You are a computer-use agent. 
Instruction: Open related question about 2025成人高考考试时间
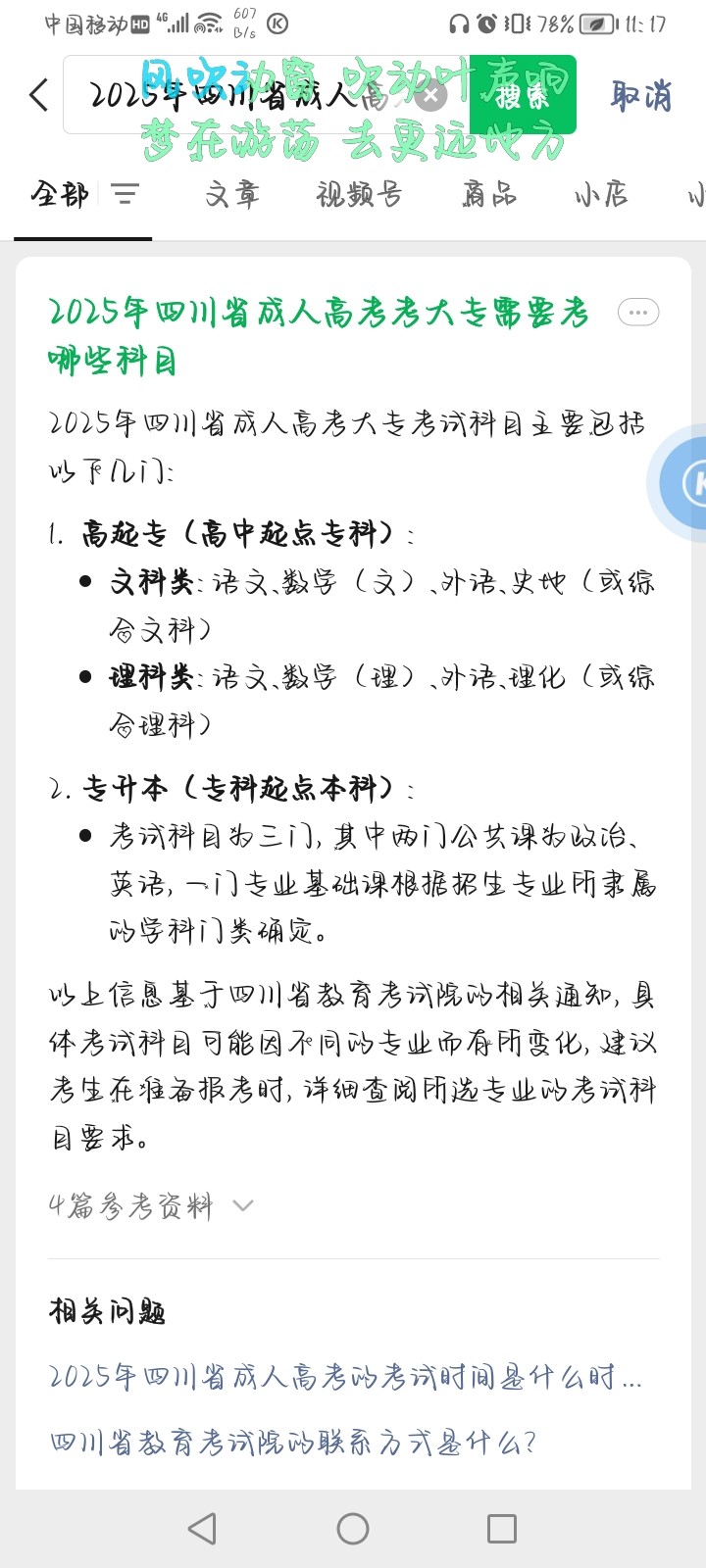pyautogui.click(x=345, y=1377)
